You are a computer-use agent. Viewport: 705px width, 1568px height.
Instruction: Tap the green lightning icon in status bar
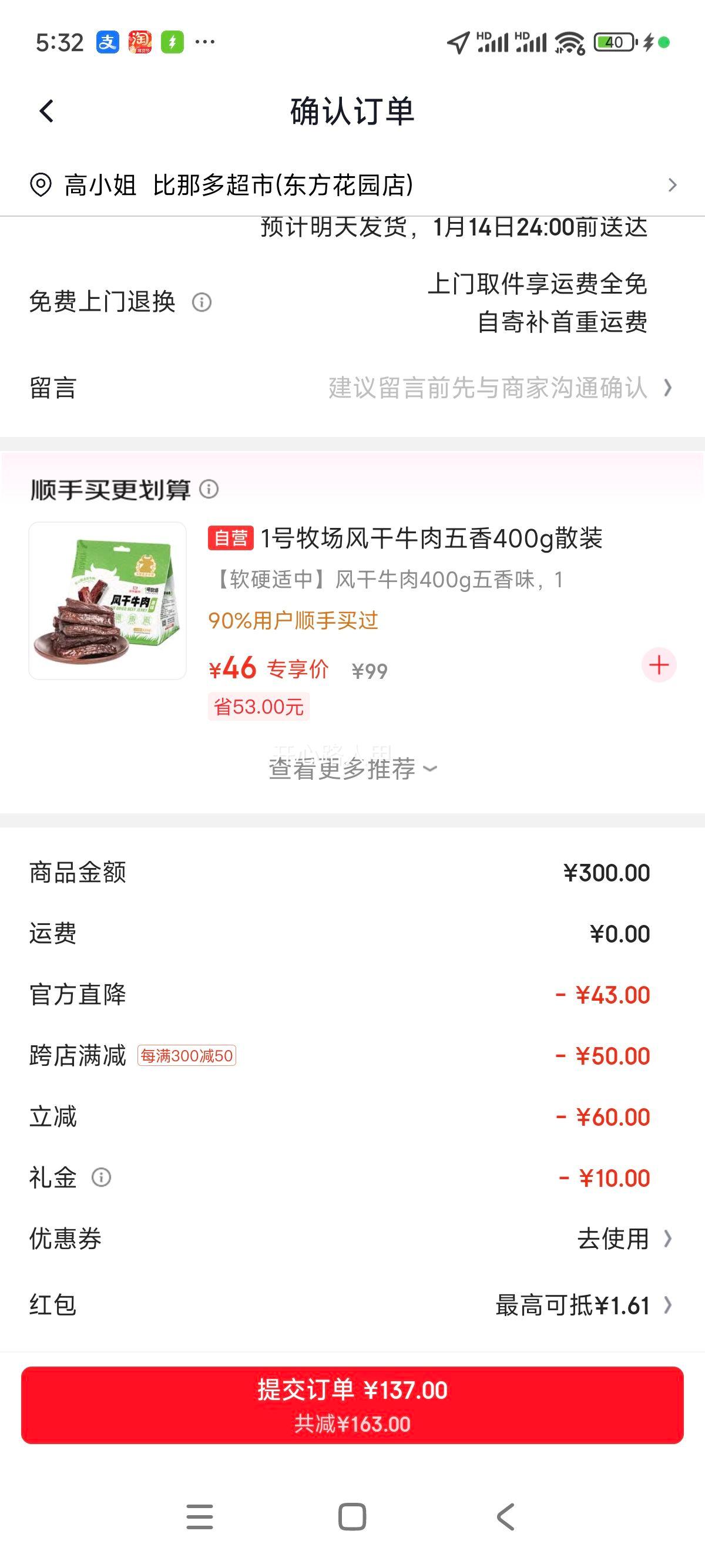click(171, 41)
